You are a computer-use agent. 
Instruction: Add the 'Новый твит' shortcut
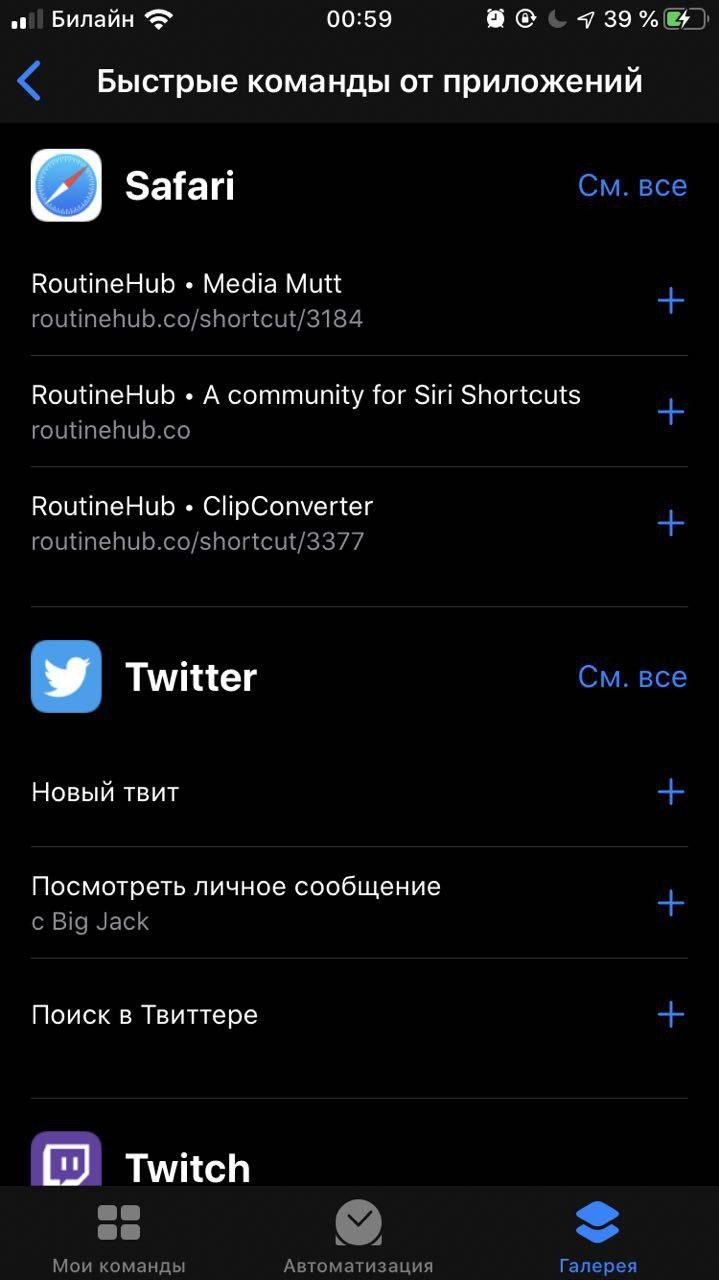[x=670, y=792]
